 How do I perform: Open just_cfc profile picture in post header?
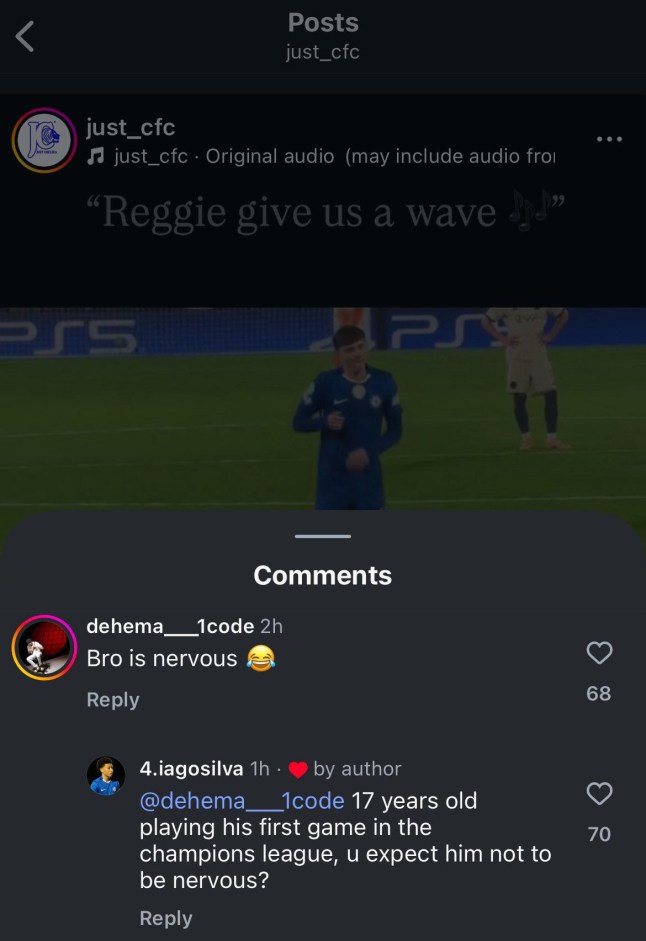click(44, 141)
